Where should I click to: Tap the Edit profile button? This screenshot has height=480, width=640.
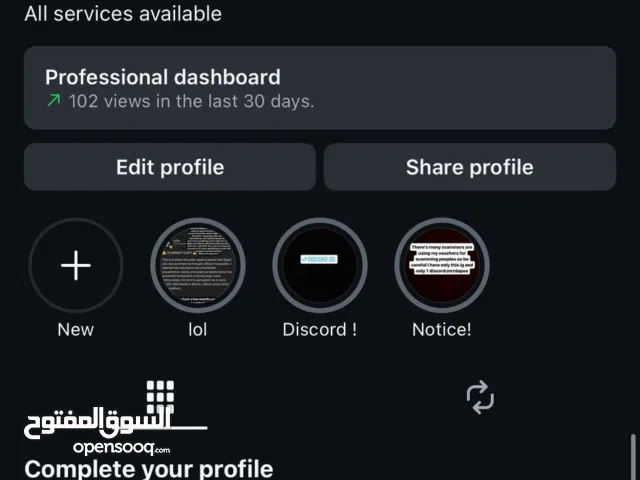click(x=170, y=167)
